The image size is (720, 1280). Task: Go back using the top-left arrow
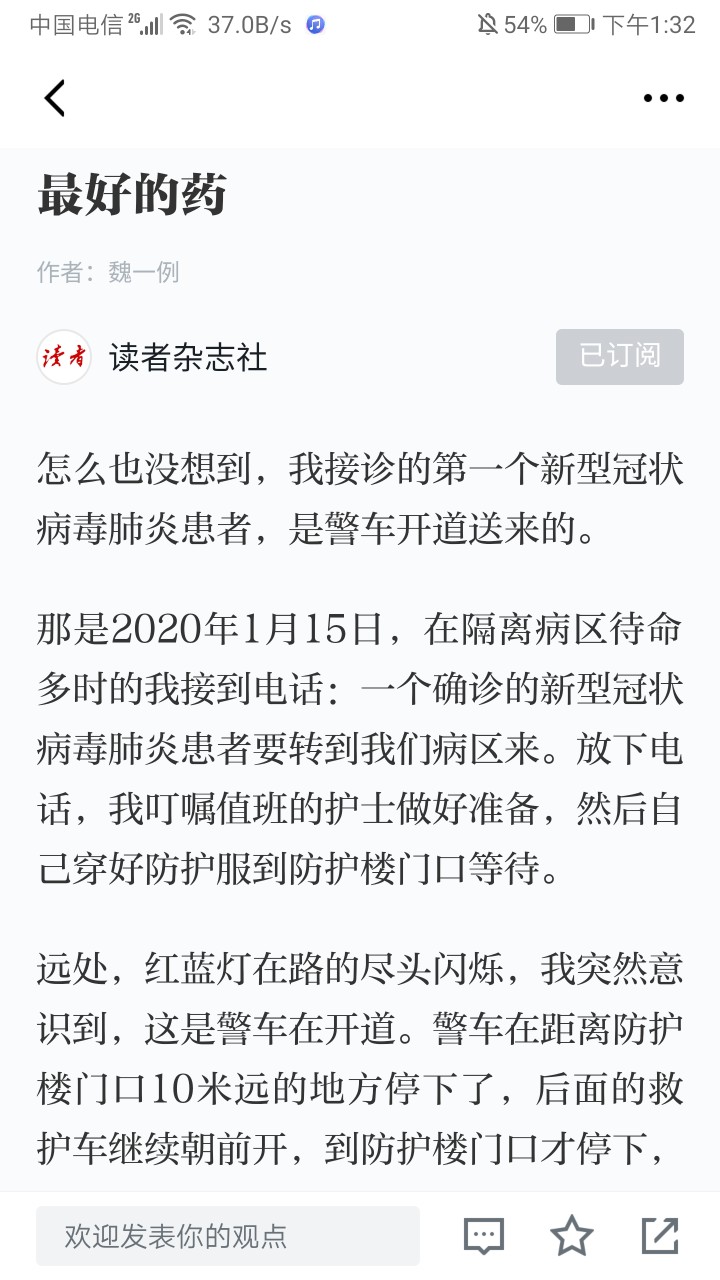(55, 98)
